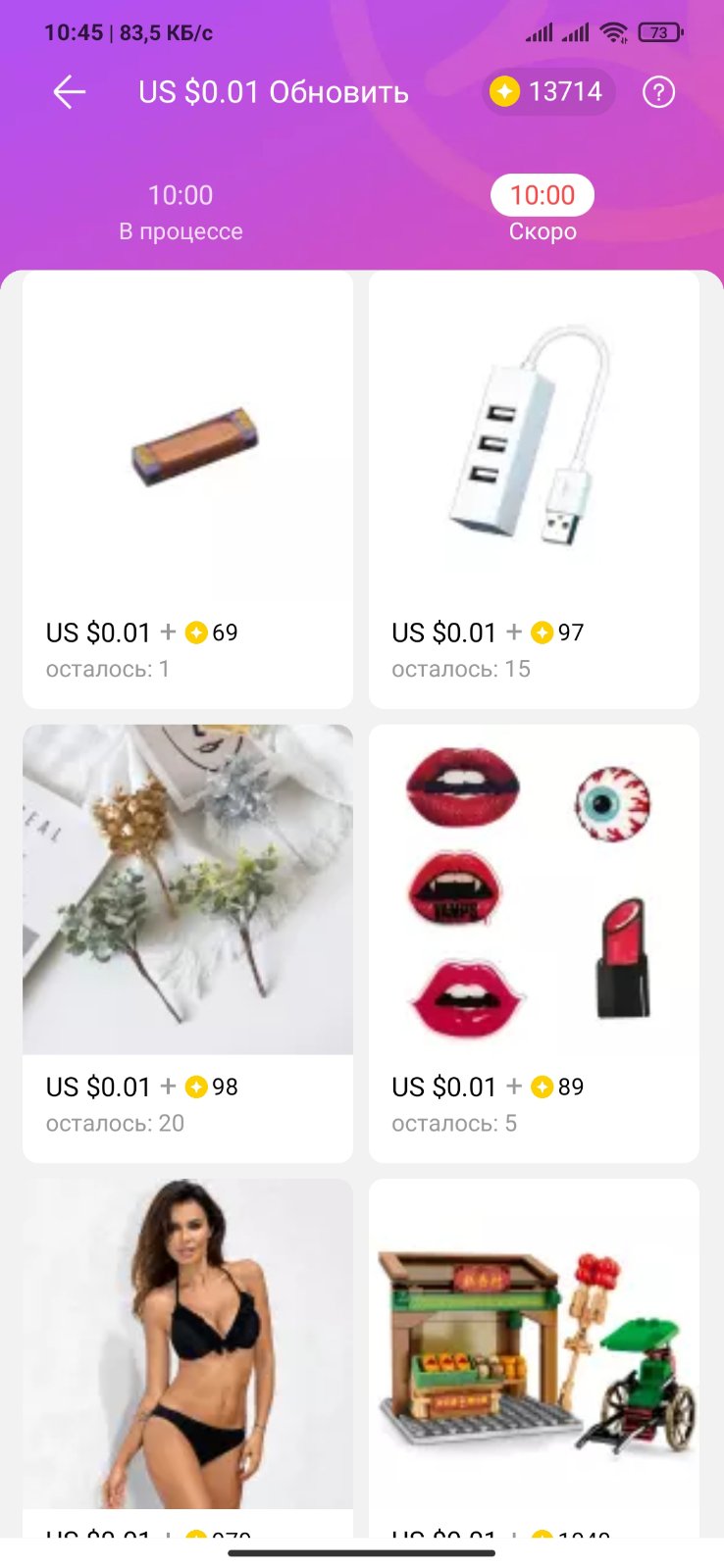This screenshot has height=1568, width=724.
Task: Open the brown component product for 69 coins
Action: [187, 489]
